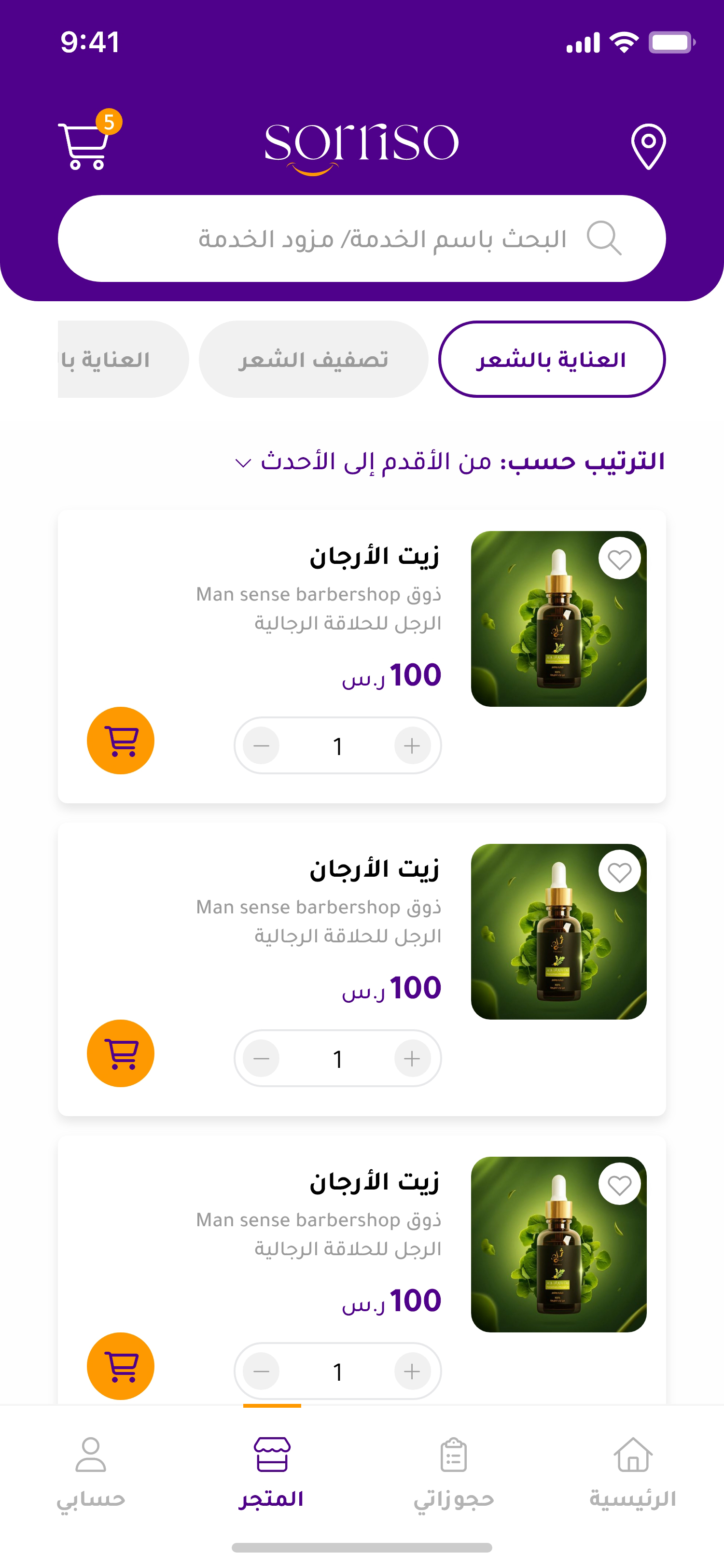This screenshot has height=1568, width=724.
Task: Select the تصفيف الشعر chip
Action: pyautogui.click(x=313, y=360)
